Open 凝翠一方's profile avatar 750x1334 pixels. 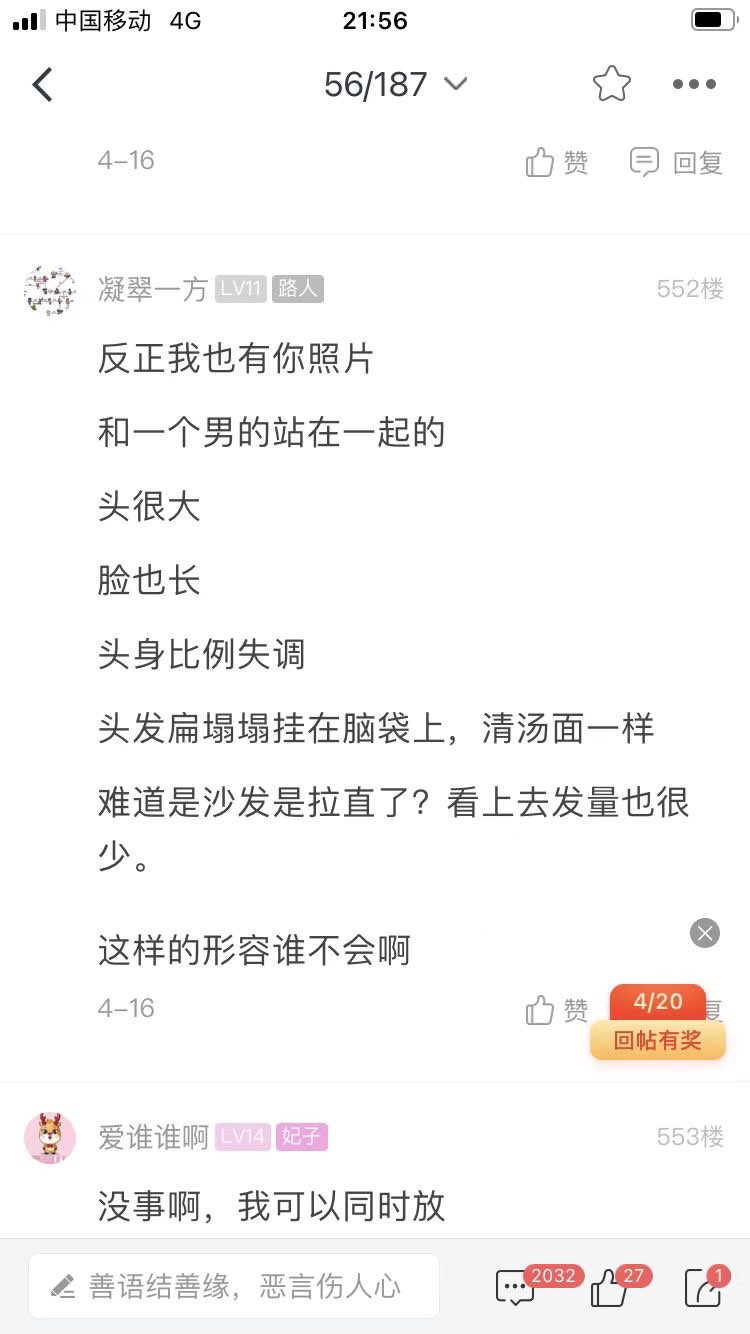coord(50,290)
